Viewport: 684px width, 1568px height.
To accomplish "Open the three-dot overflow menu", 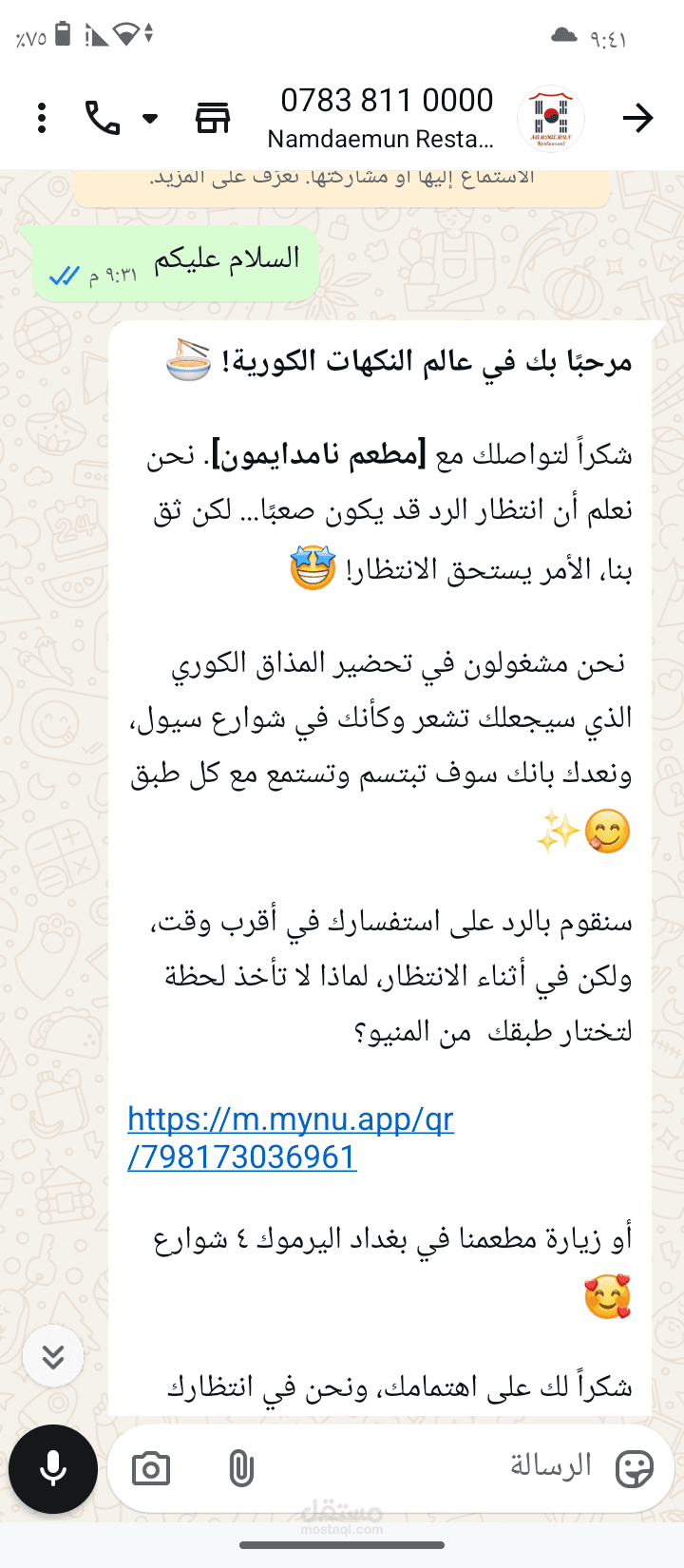I will pos(40,116).
